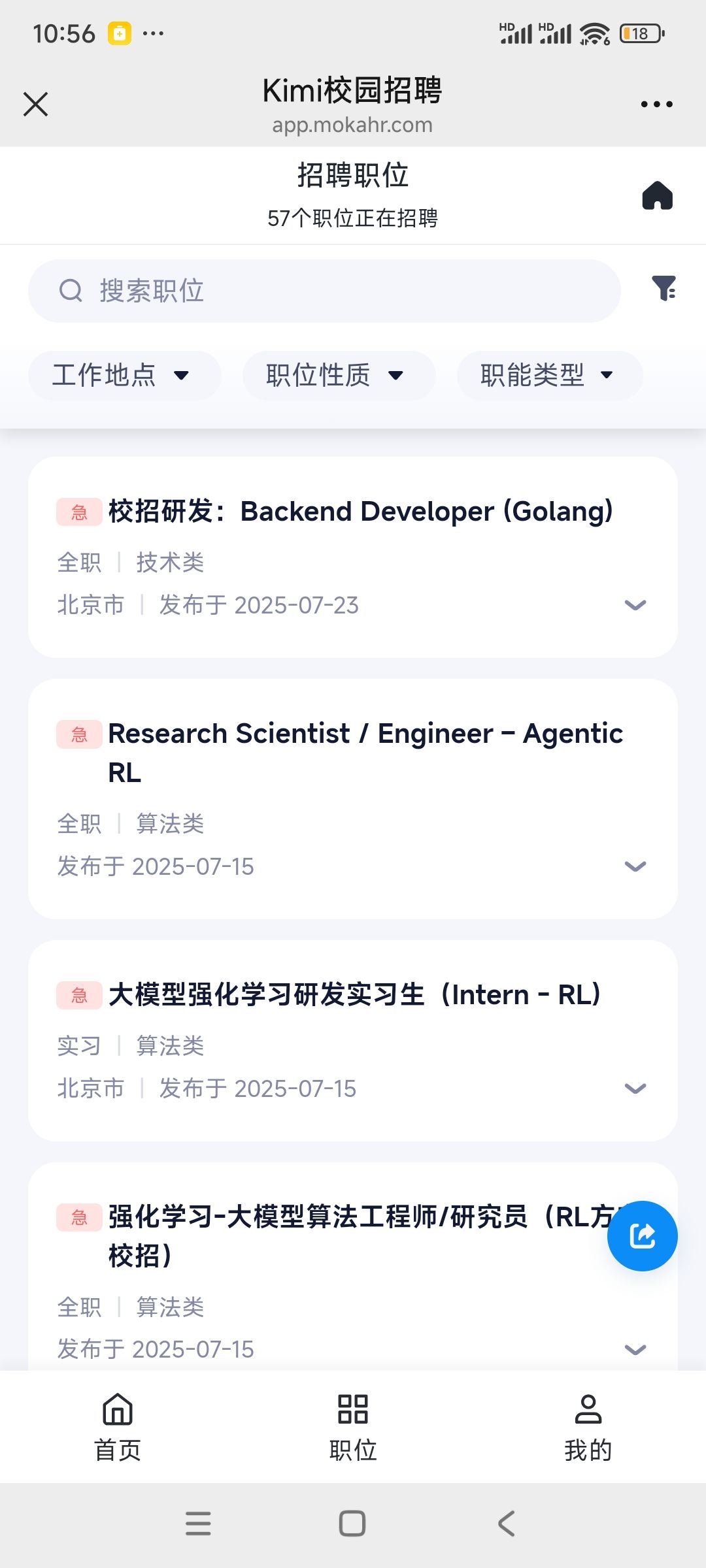This screenshot has height=1568, width=706.
Task: Expand the chevron on Backend Developer (Golang) card
Action: coord(635,605)
